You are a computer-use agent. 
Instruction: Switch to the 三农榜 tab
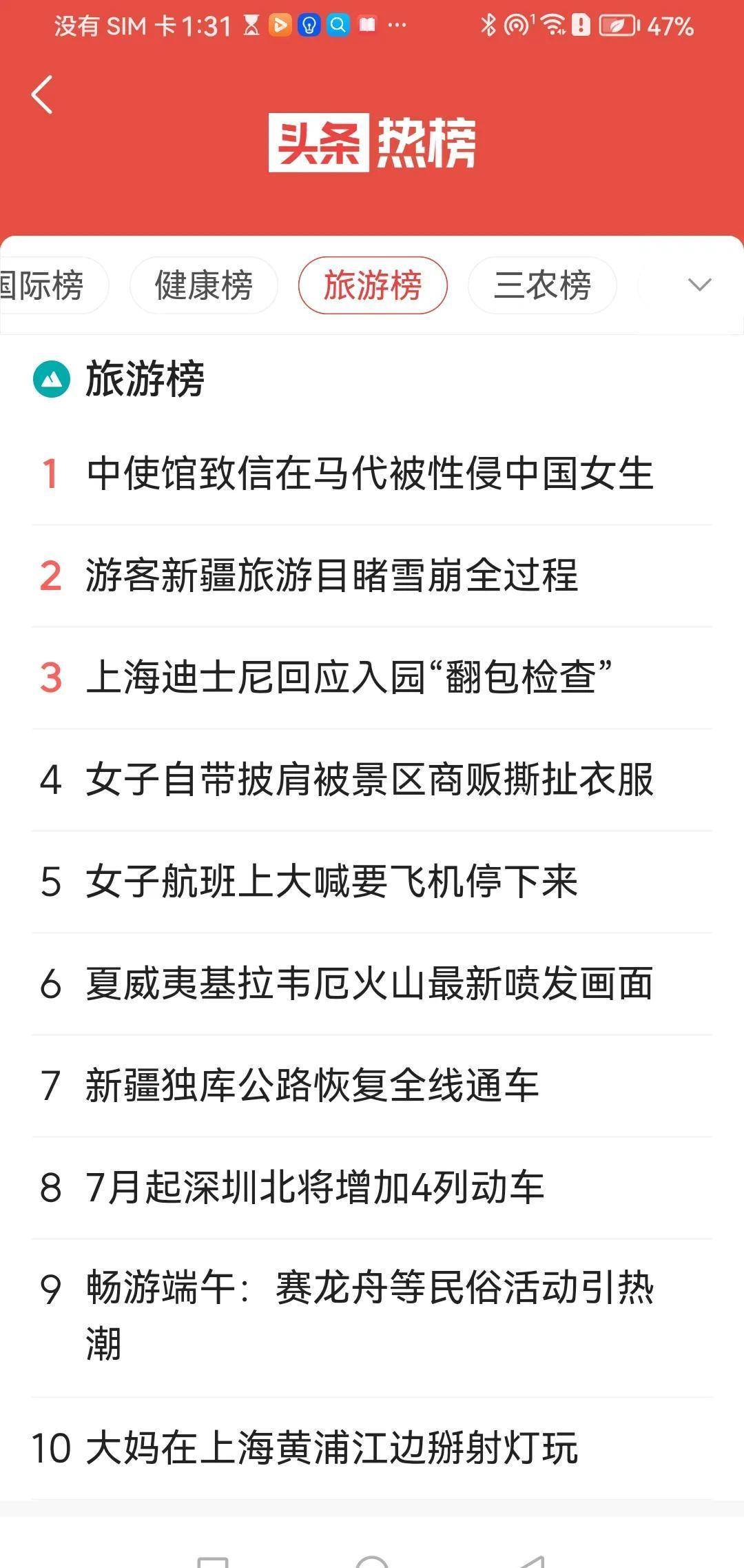coord(542,285)
